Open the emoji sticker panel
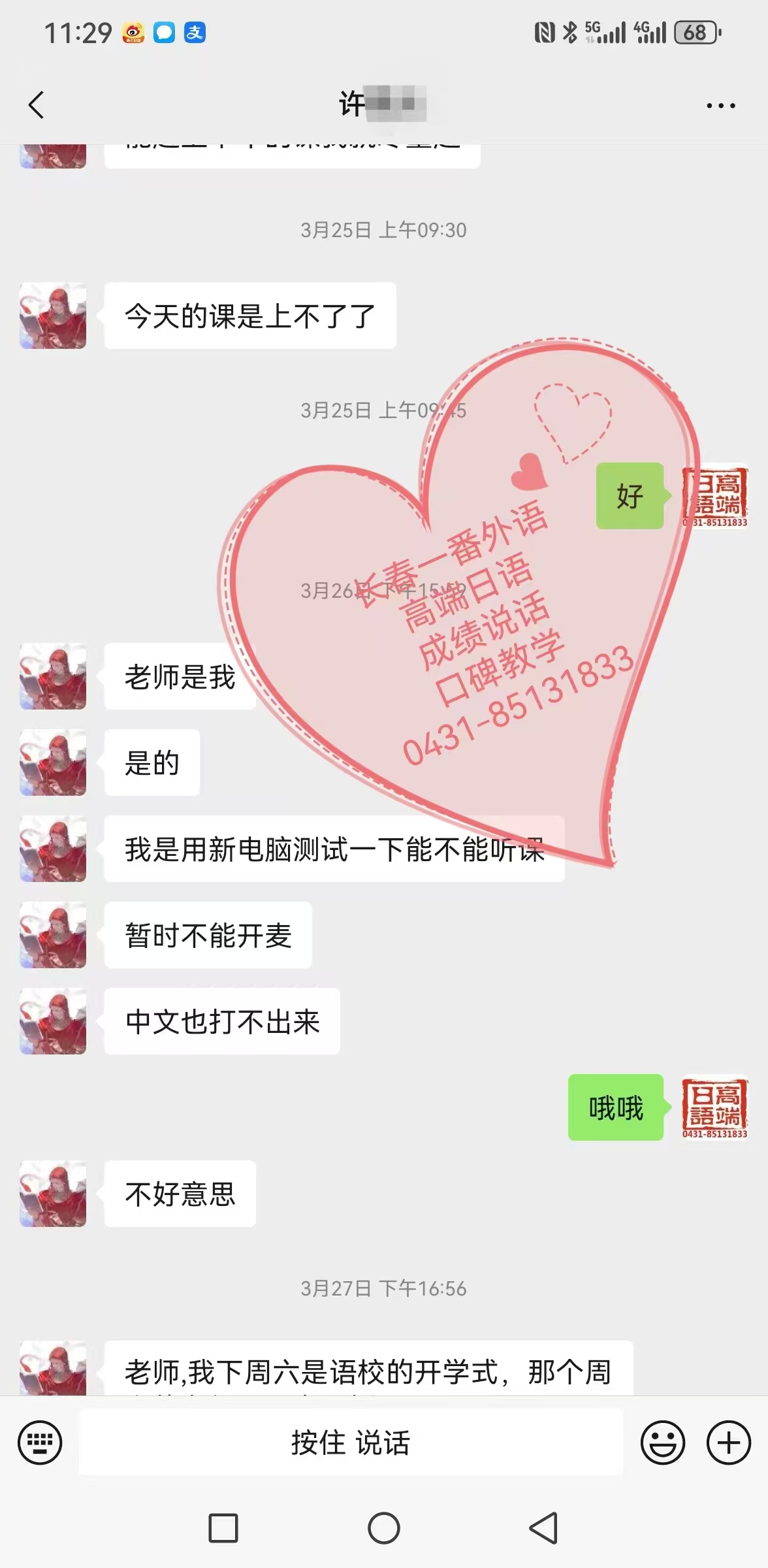The width and height of the screenshot is (768, 1568). click(662, 1442)
